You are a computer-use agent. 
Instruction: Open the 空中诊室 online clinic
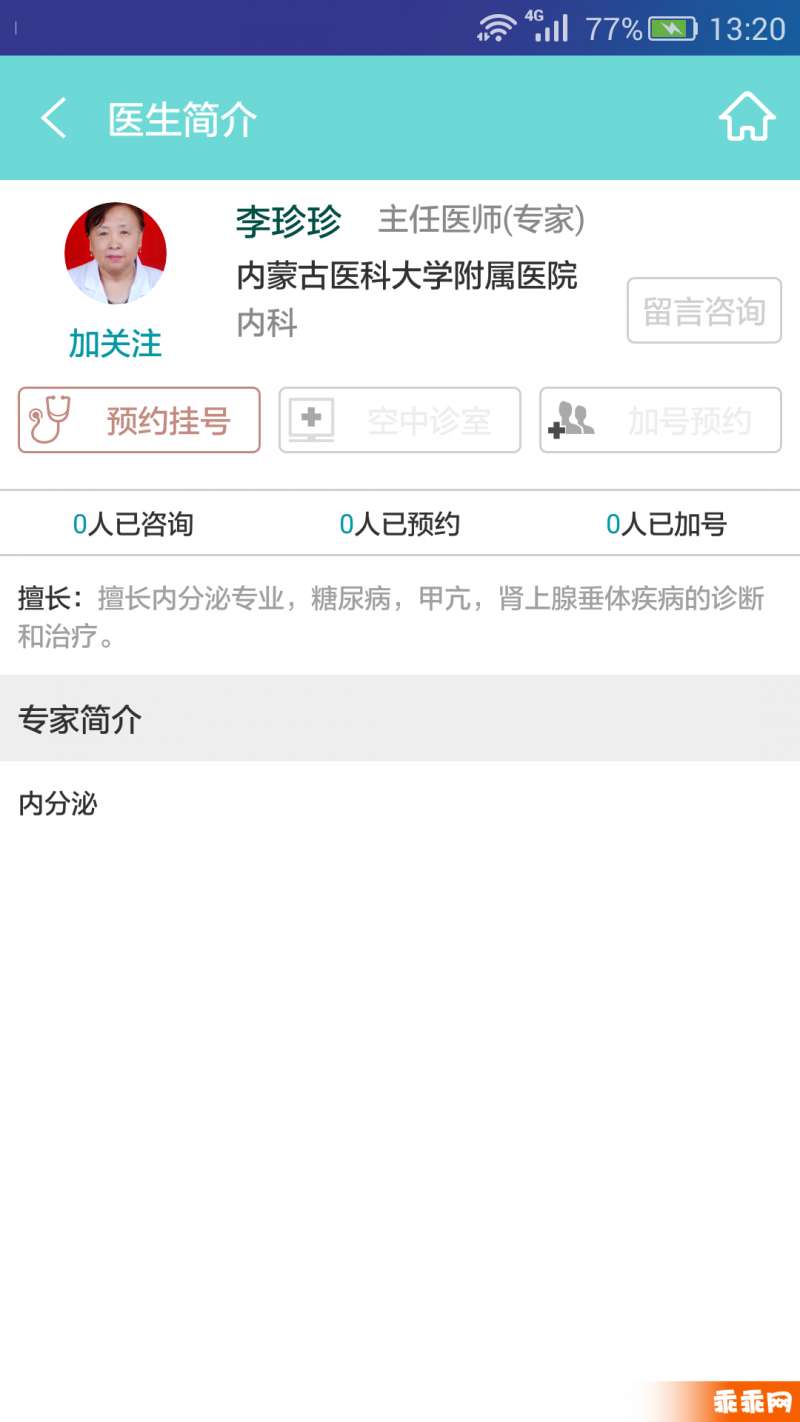pos(400,421)
